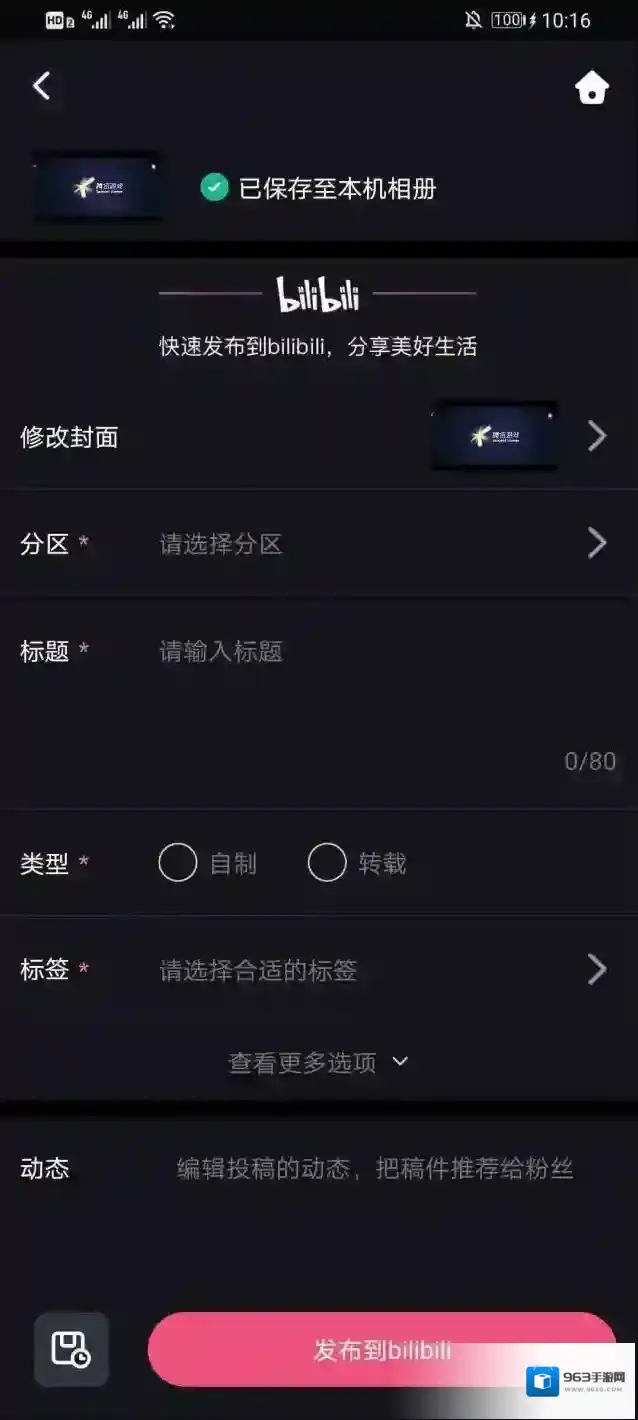Tap the save draft icon at bottom left
The width and height of the screenshot is (638, 1420).
(71, 1349)
